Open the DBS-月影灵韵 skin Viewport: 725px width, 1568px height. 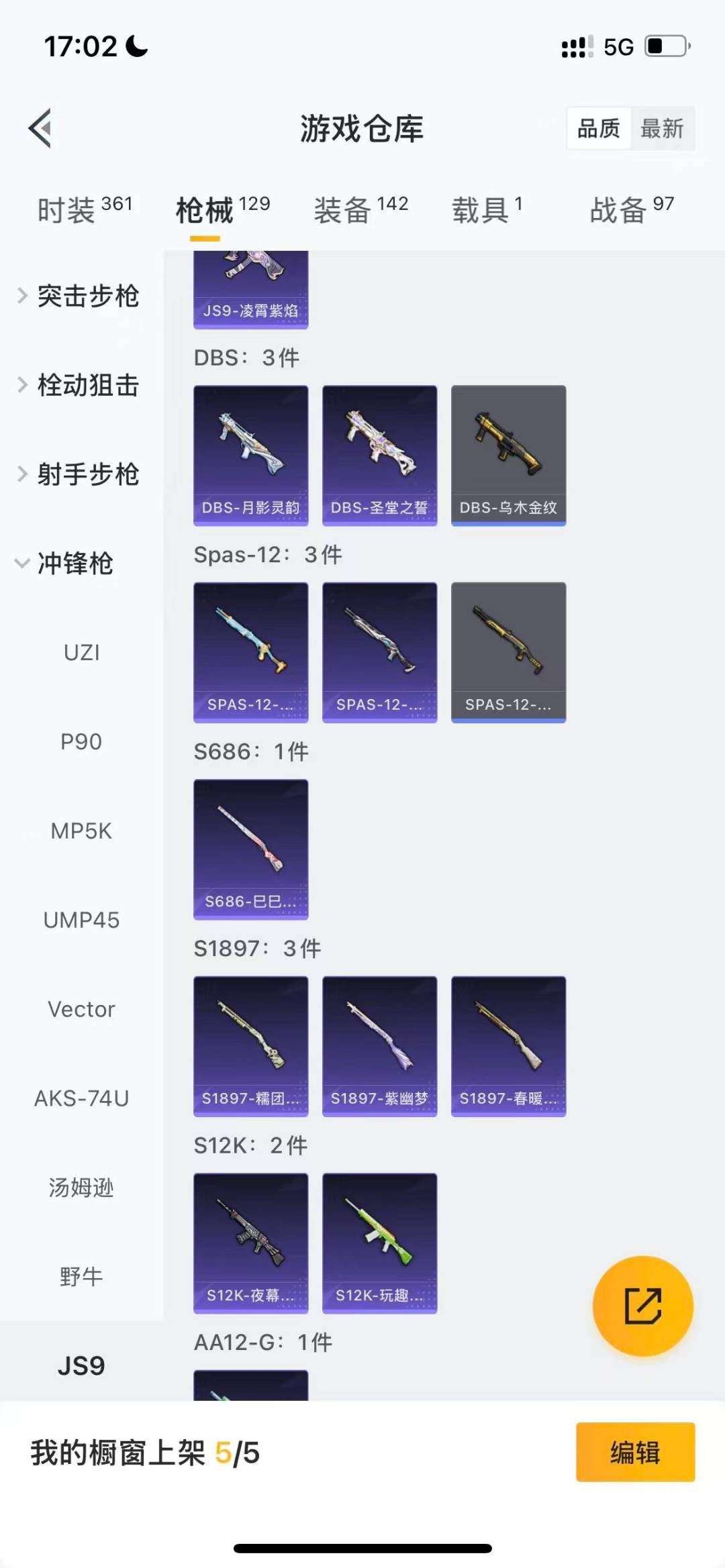(251, 455)
